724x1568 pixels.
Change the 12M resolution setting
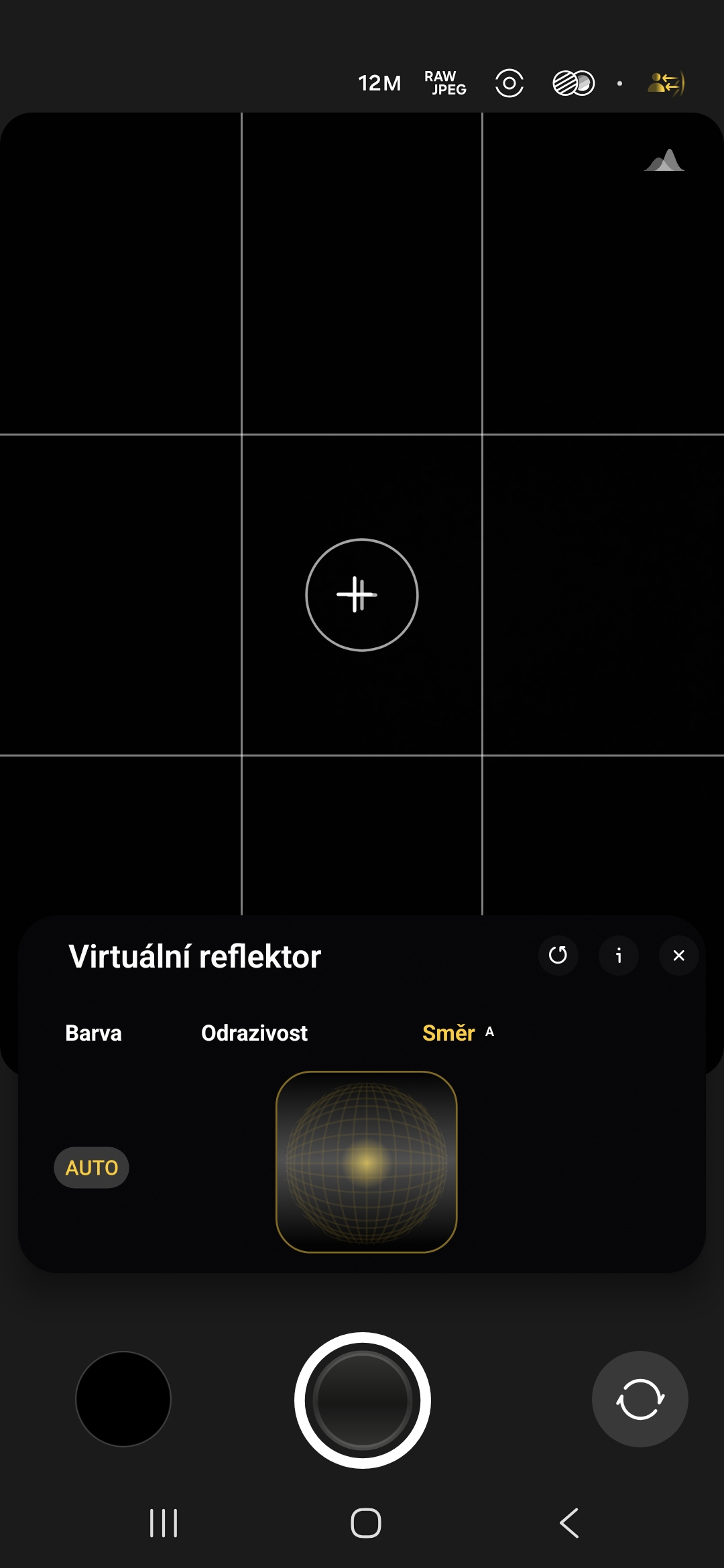point(379,83)
